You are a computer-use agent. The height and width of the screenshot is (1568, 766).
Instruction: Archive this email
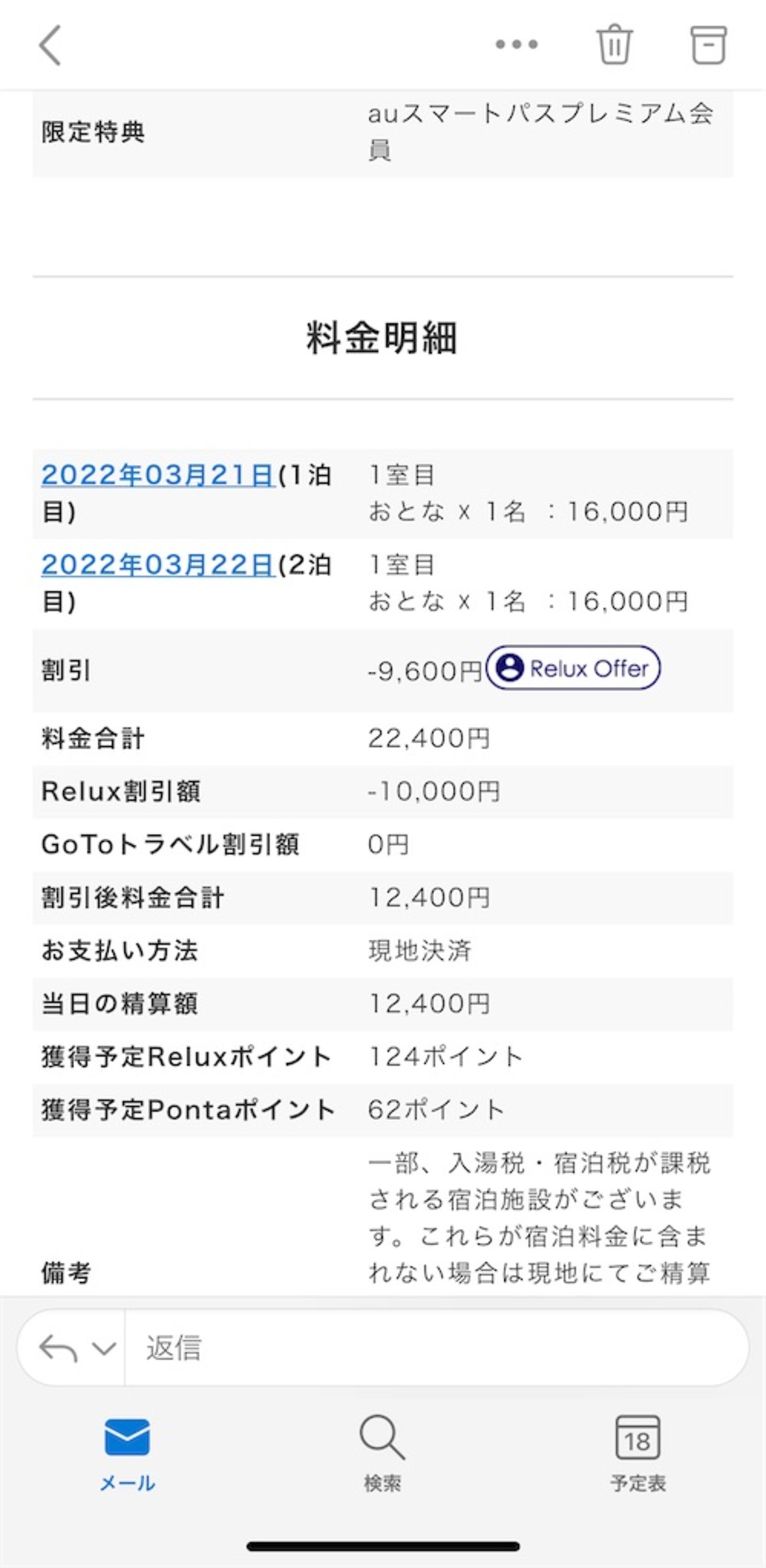click(x=708, y=45)
